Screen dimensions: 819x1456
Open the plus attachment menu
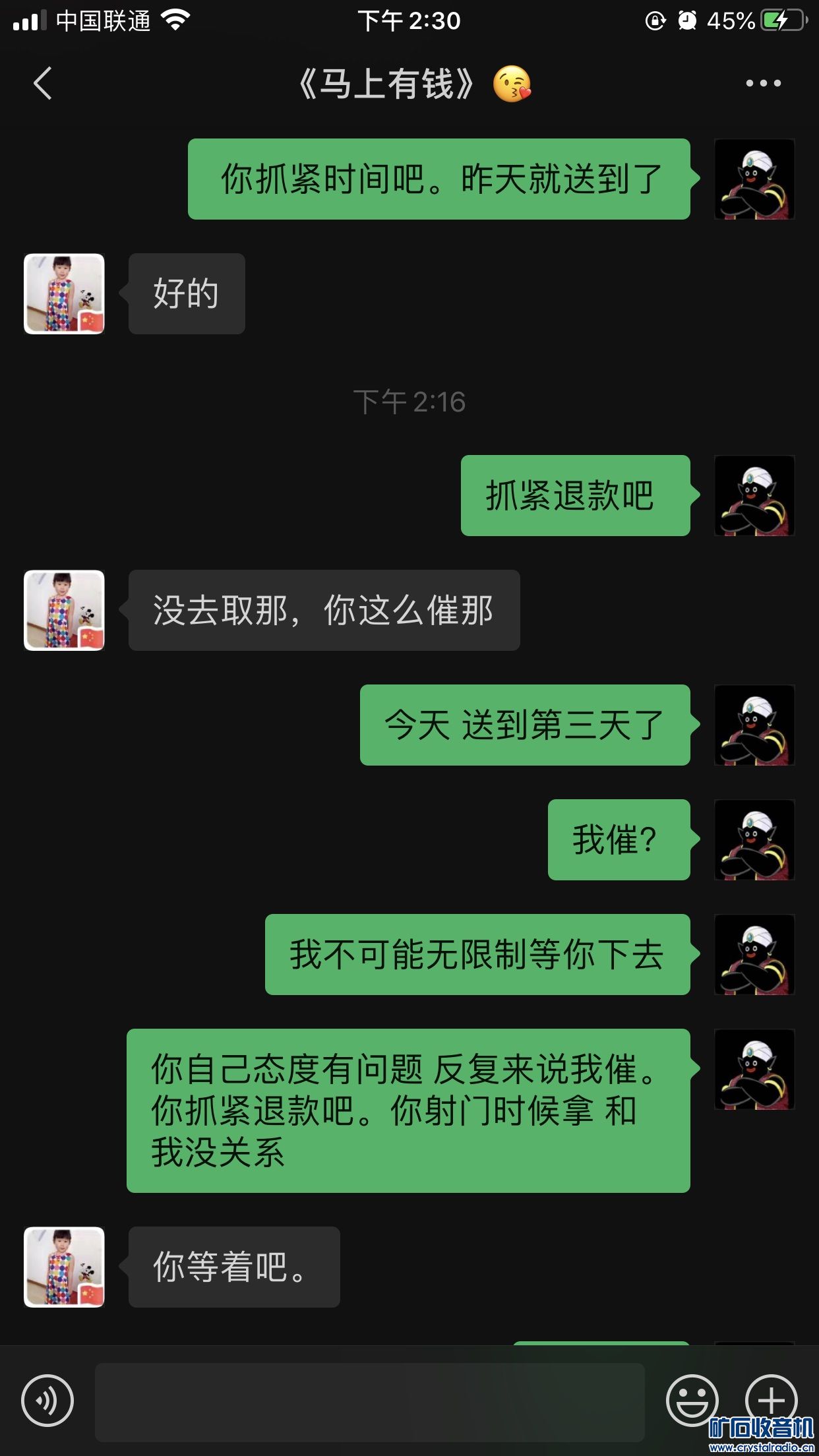(771, 1399)
